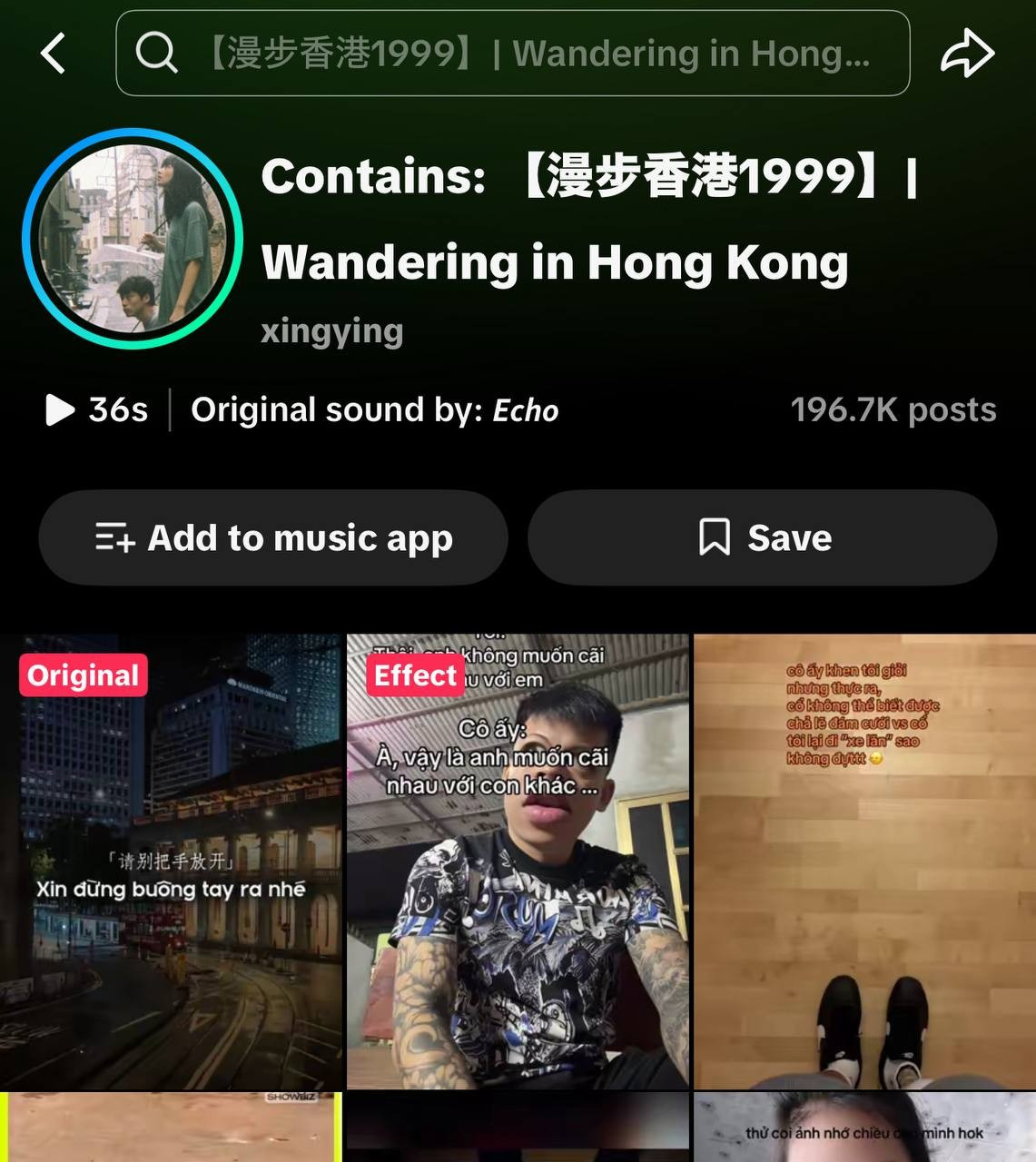
Task: Open the wooden floor and black shoes video
Action: 864,862
